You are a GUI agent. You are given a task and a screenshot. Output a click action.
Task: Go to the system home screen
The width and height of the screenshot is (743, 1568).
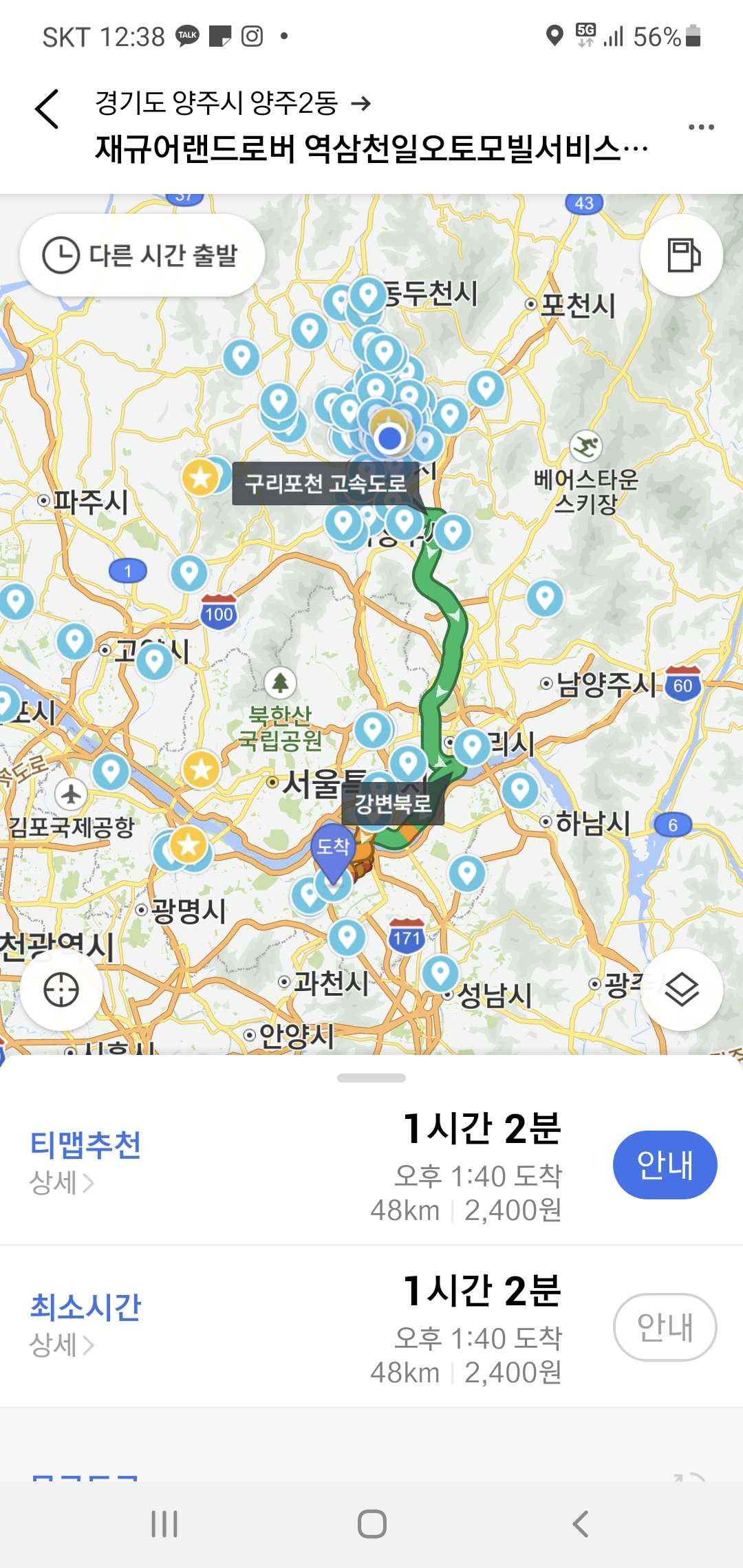coord(371,1524)
